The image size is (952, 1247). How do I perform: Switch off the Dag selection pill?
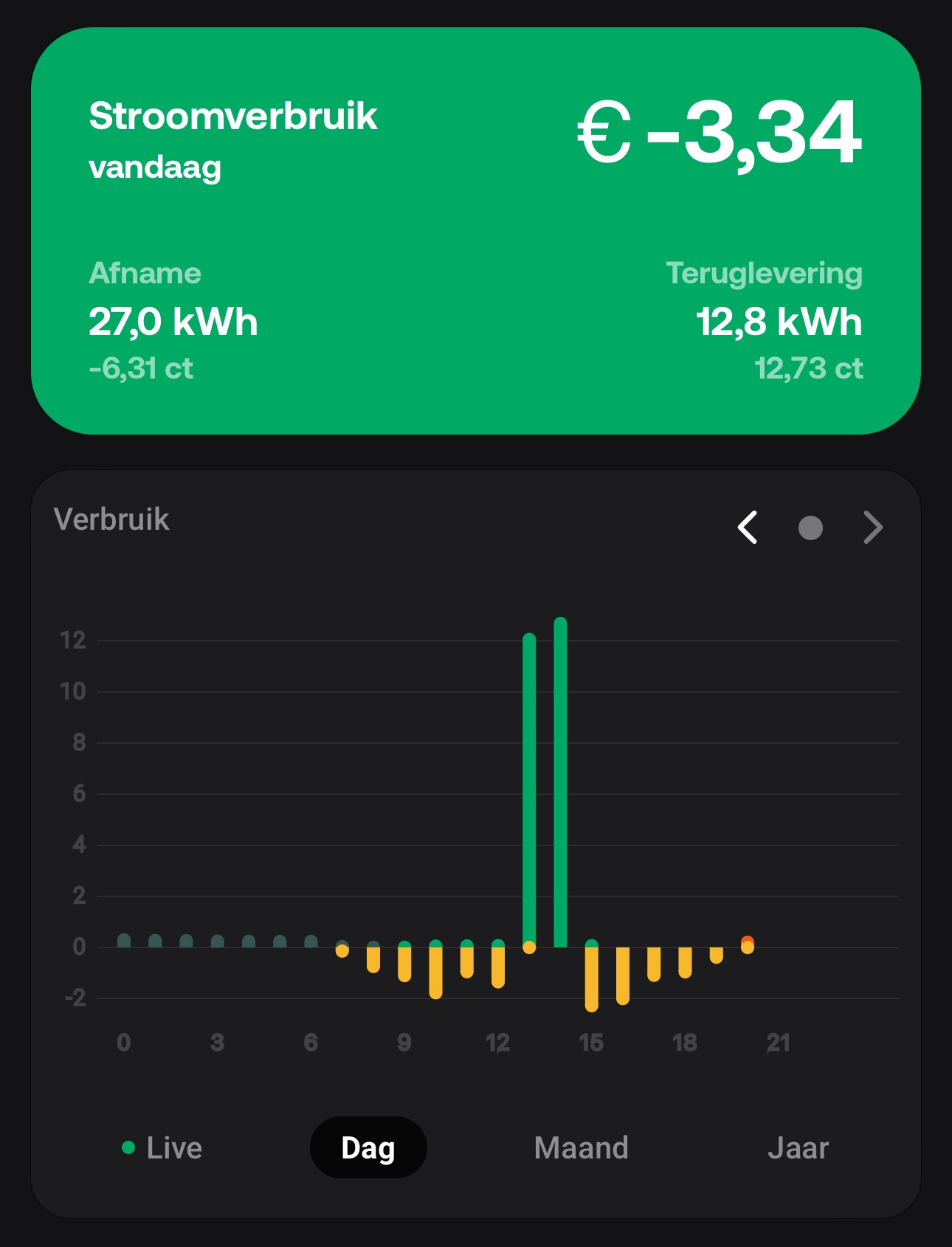[x=368, y=1148]
